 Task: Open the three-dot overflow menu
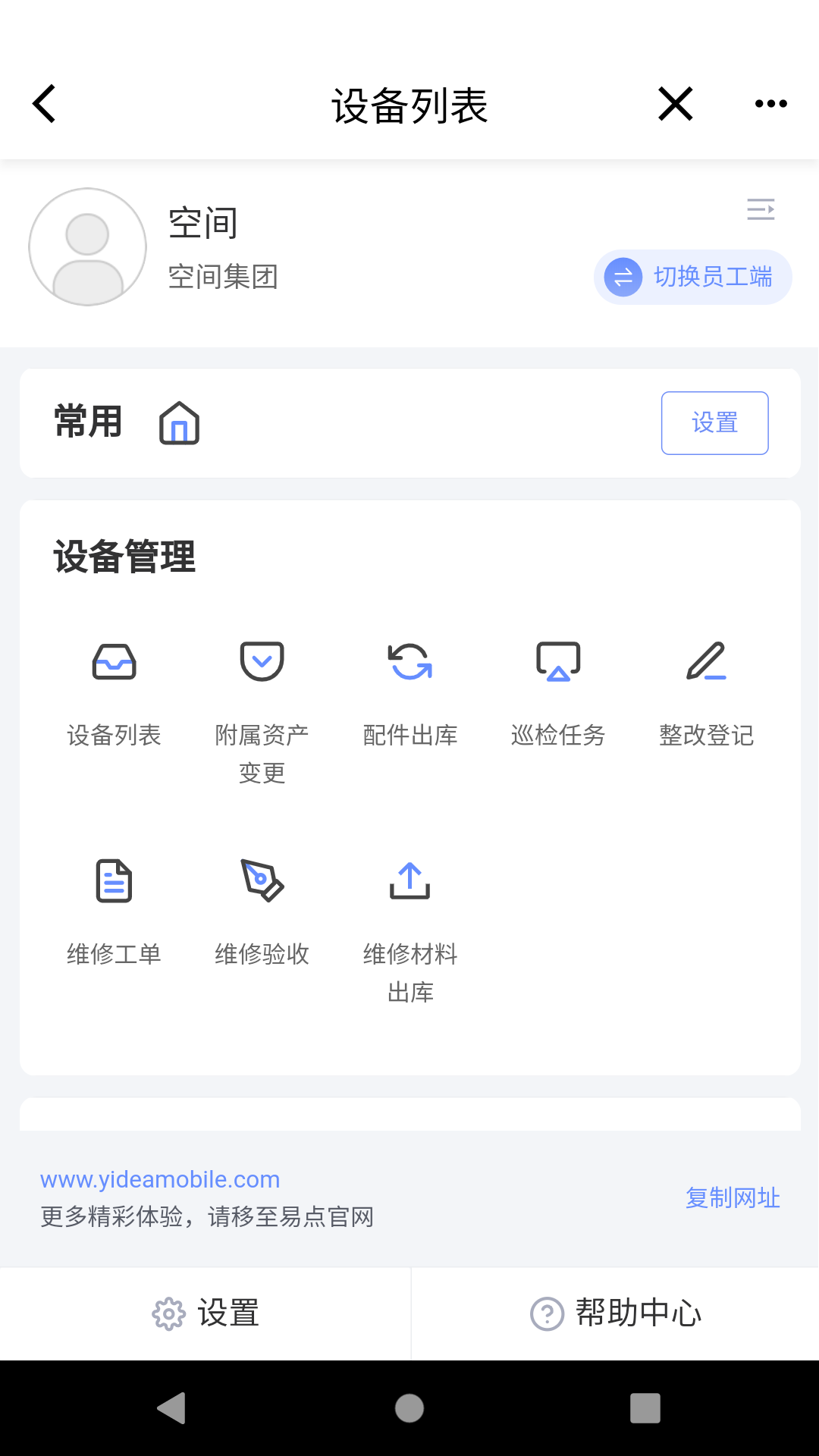(771, 103)
